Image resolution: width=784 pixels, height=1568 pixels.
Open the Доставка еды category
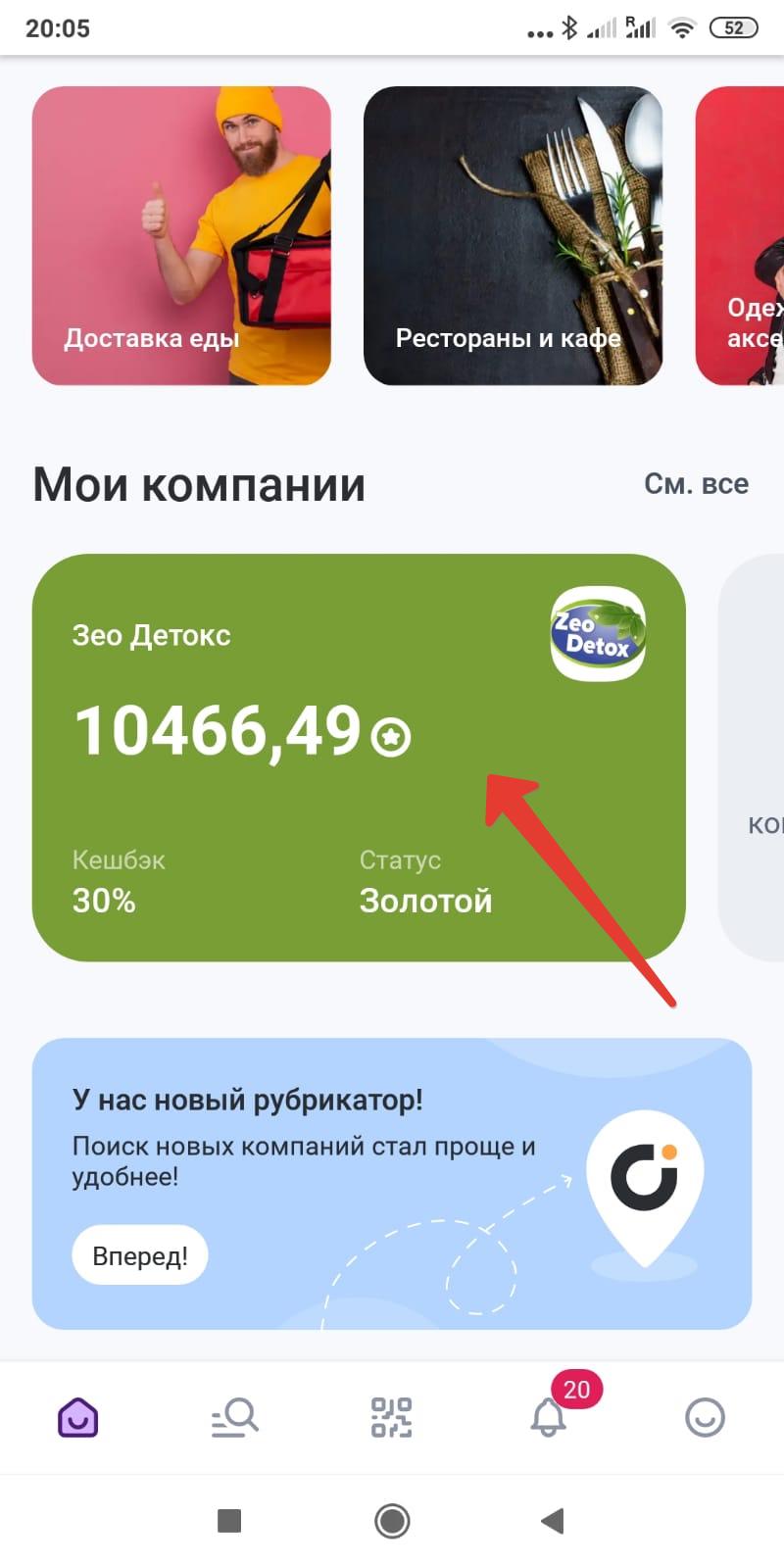point(181,235)
